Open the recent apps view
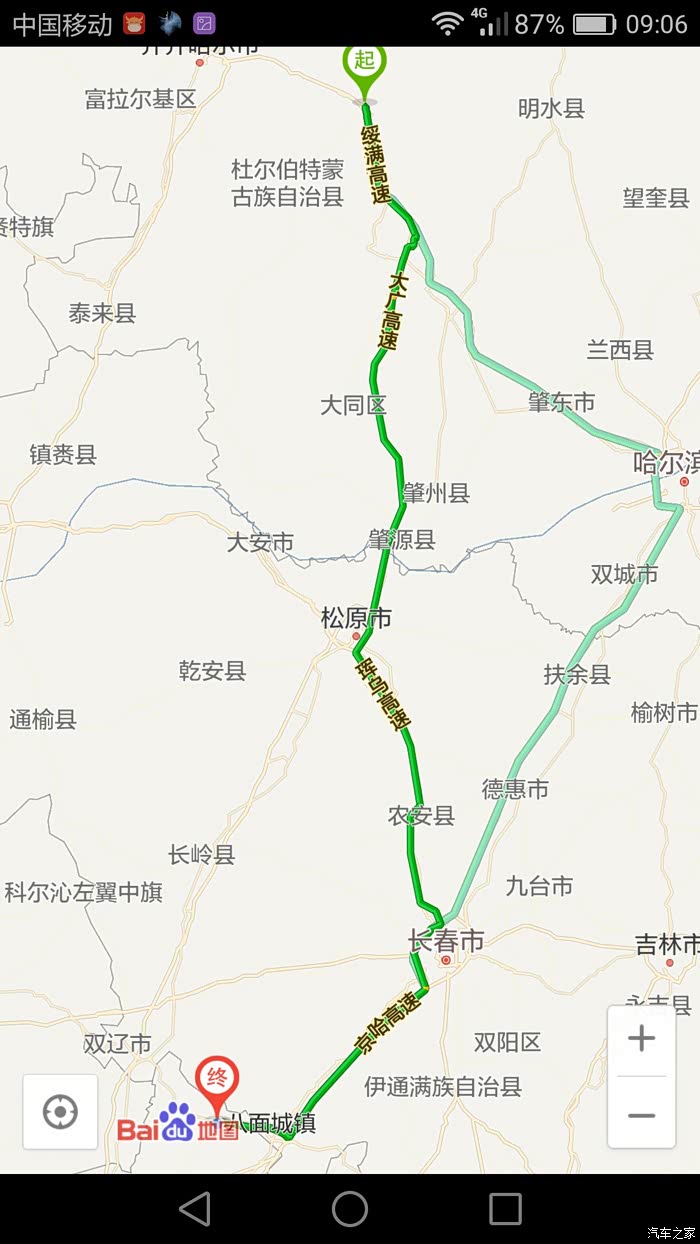This screenshot has width=700, height=1244. point(505,1209)
